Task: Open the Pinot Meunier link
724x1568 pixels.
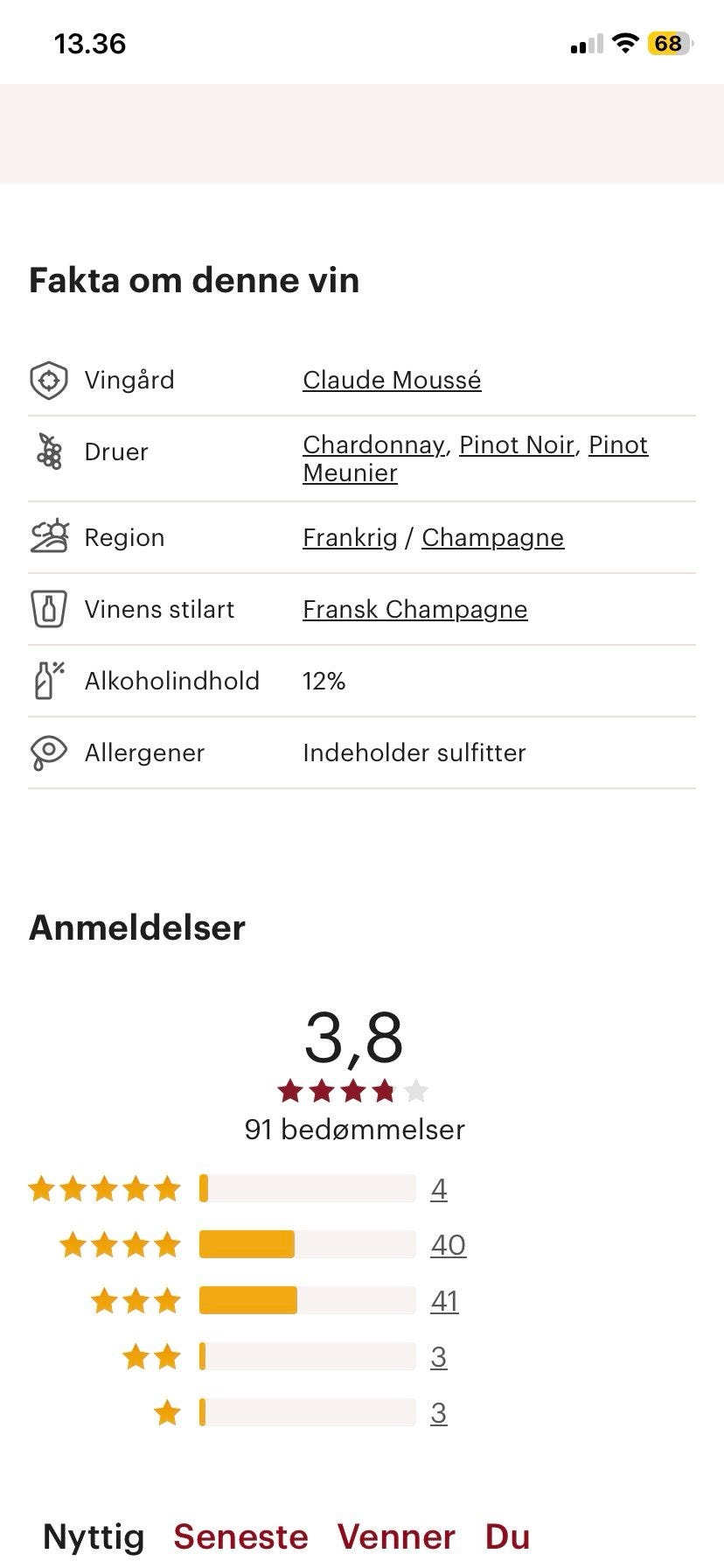Action: (350, 472)
